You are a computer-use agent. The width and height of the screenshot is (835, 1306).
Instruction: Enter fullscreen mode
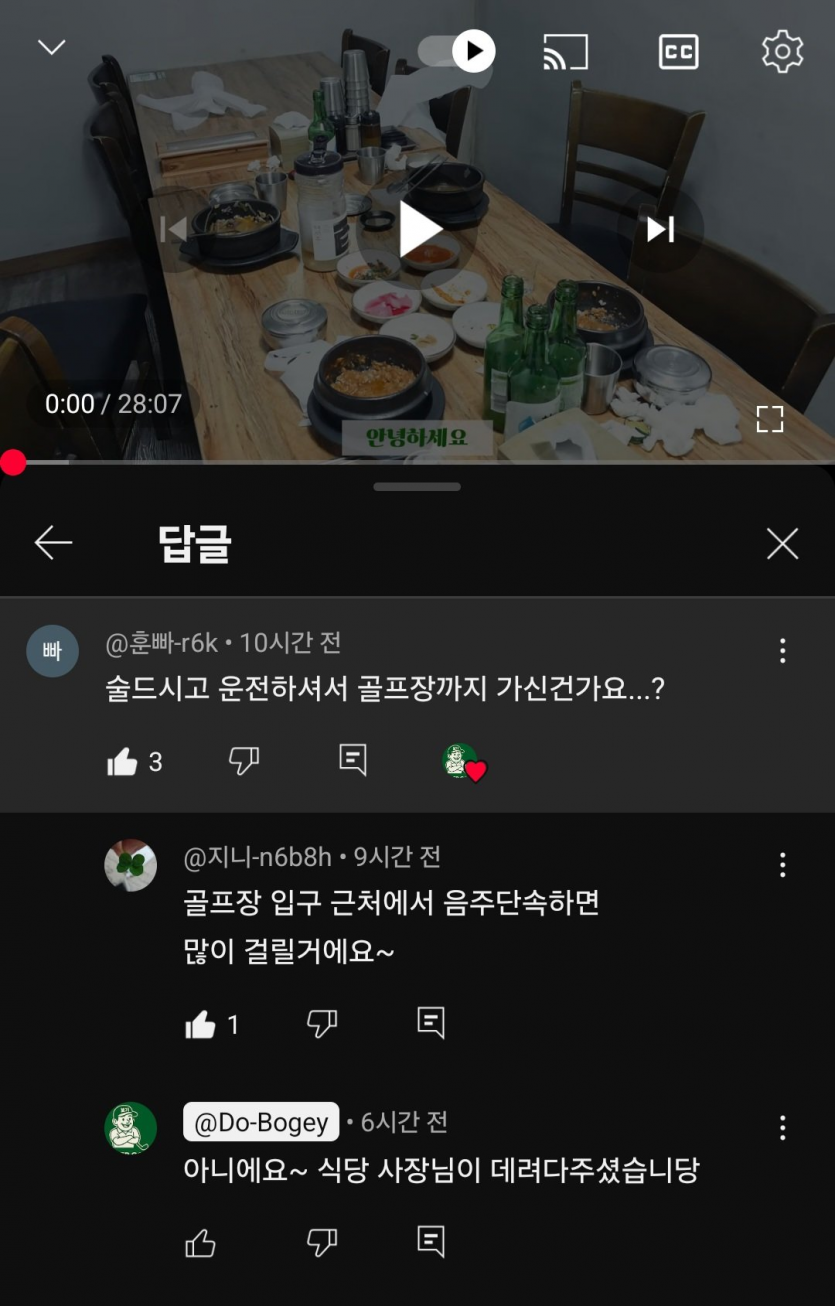pyautogui.click(x=769, y=419)
